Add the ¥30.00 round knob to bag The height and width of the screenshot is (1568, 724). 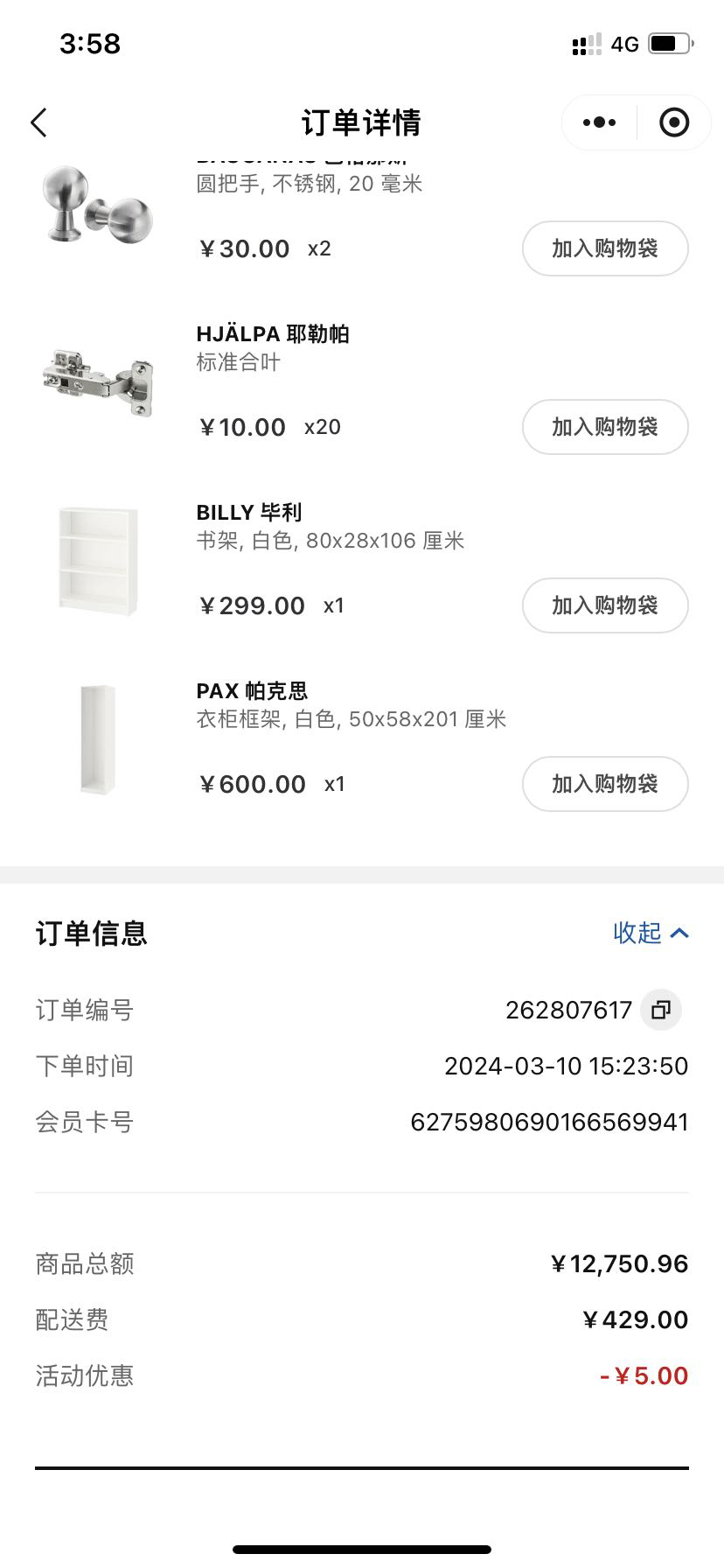coord(605,248)
